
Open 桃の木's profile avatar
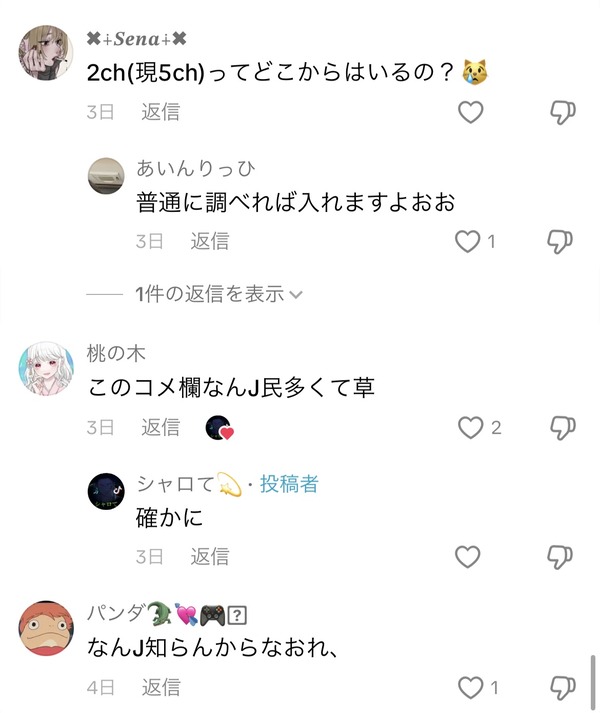[46, 367]
